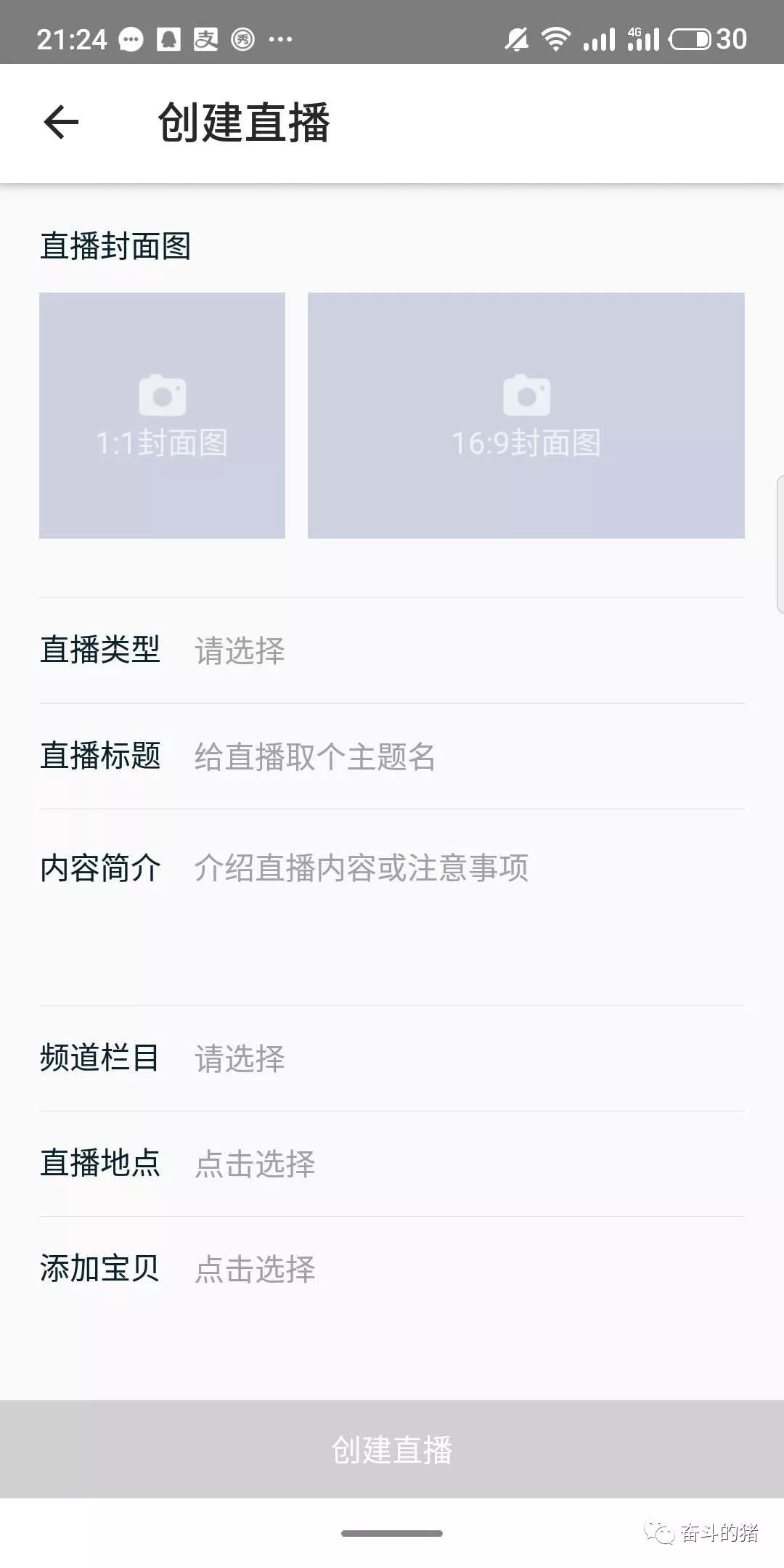Click the camera icon on the 16:9 cover

[x=525, y=394]
